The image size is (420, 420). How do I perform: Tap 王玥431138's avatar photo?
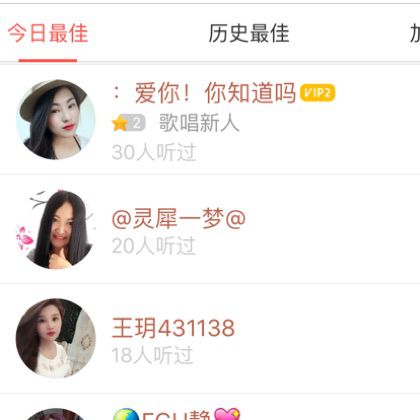click(56, 338)
